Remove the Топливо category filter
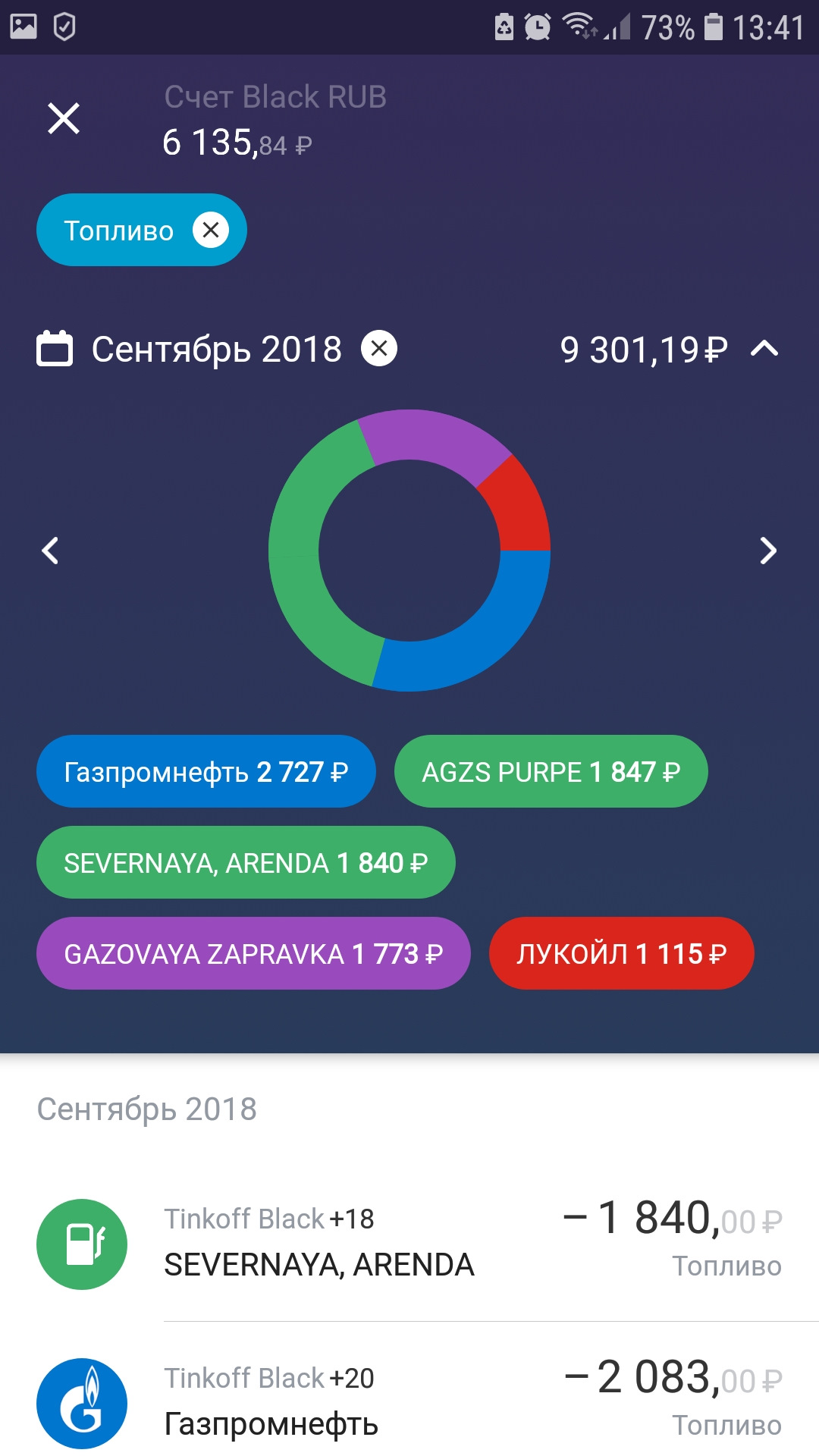 click(211, 230)
